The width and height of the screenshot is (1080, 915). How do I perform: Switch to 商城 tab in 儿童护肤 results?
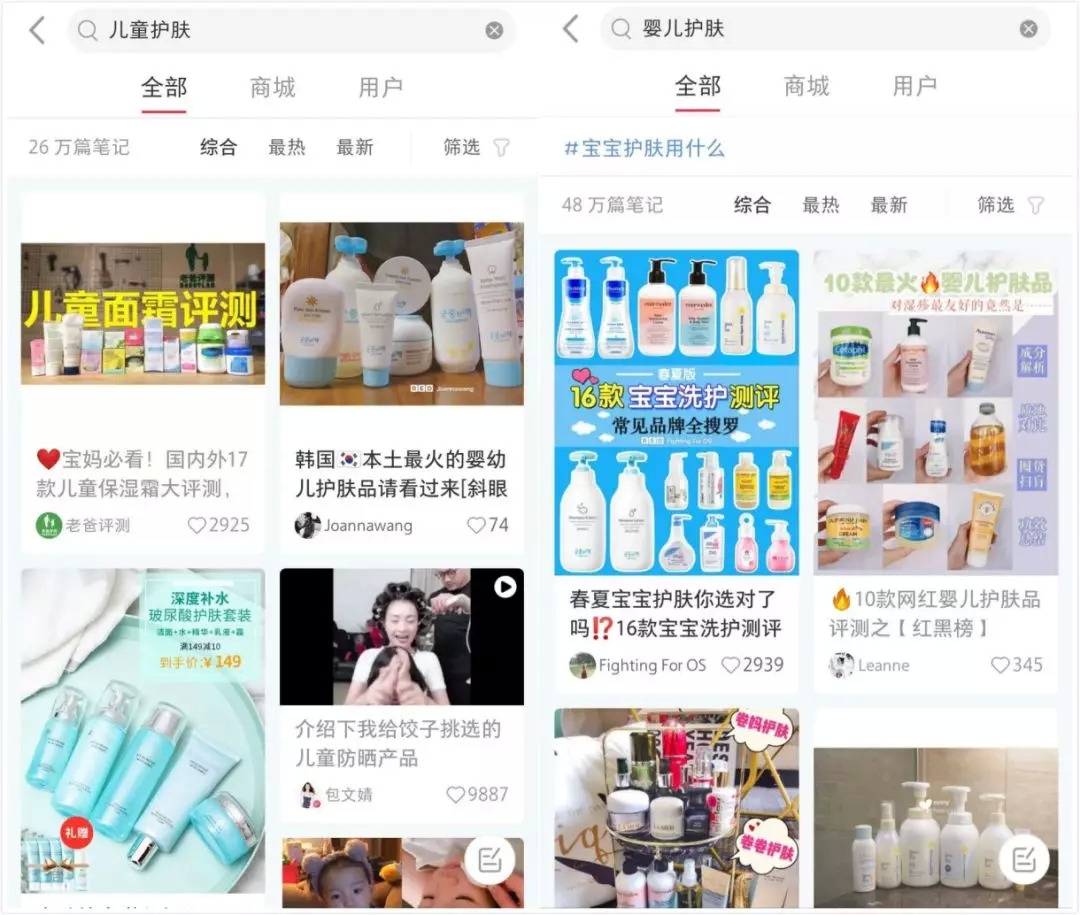272,87
